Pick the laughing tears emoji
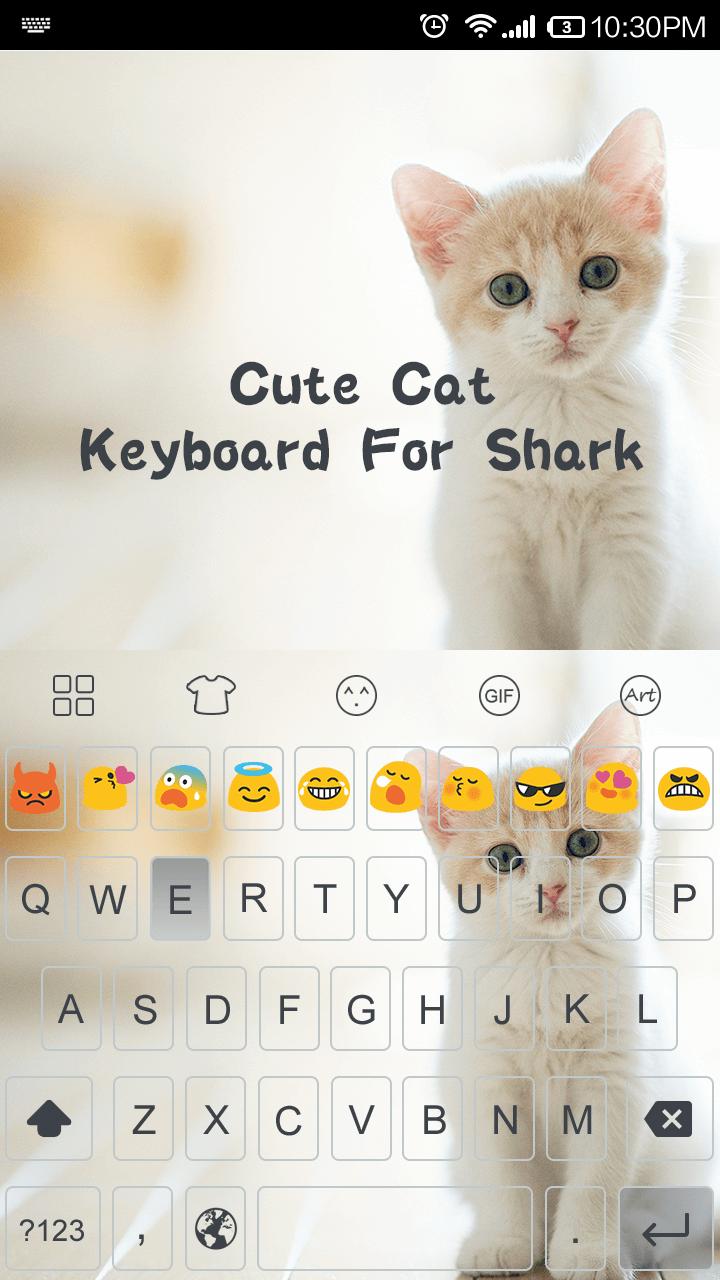 (x=323, y=789)
